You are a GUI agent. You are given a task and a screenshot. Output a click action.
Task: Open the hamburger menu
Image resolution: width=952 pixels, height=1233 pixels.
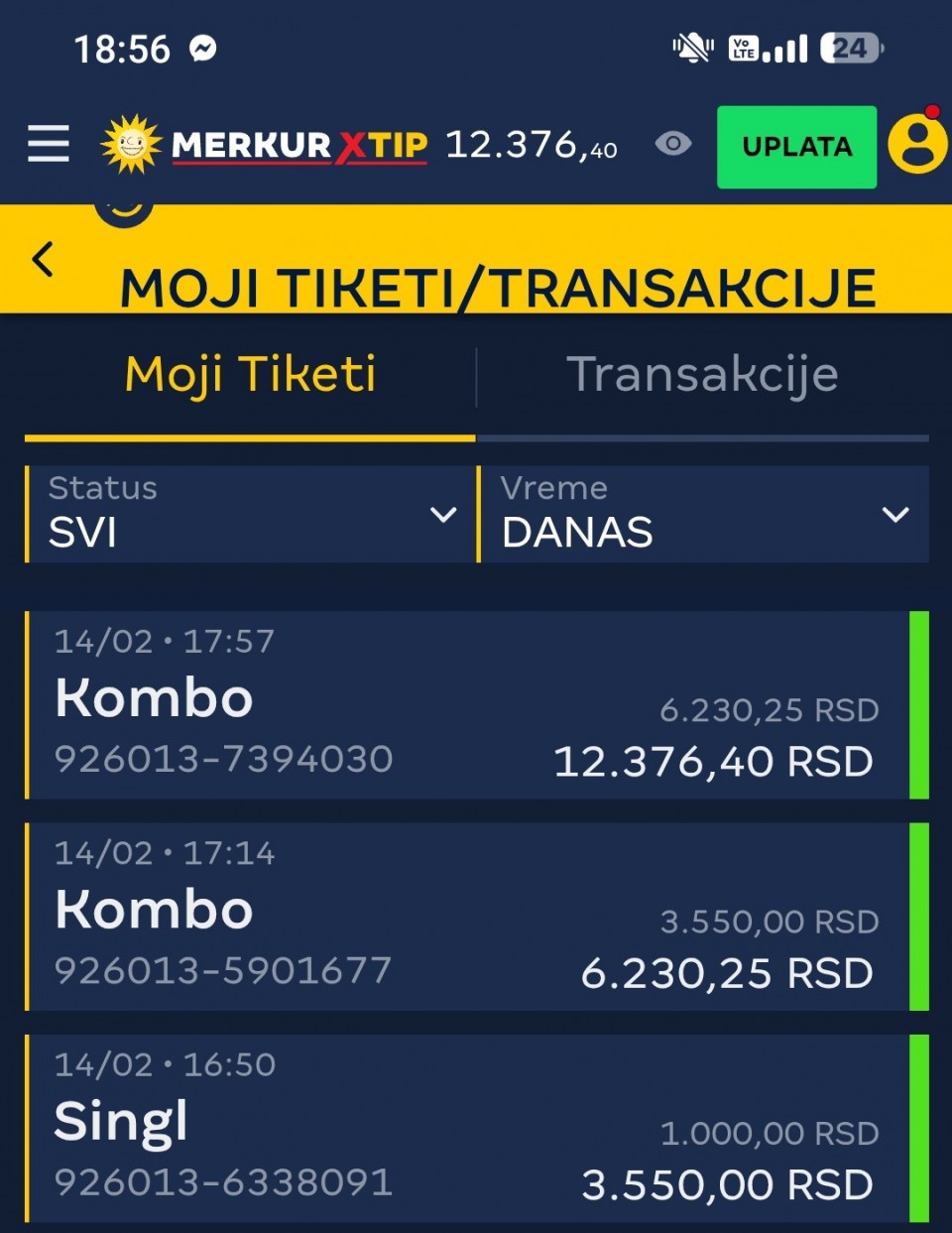click(49, 145)
